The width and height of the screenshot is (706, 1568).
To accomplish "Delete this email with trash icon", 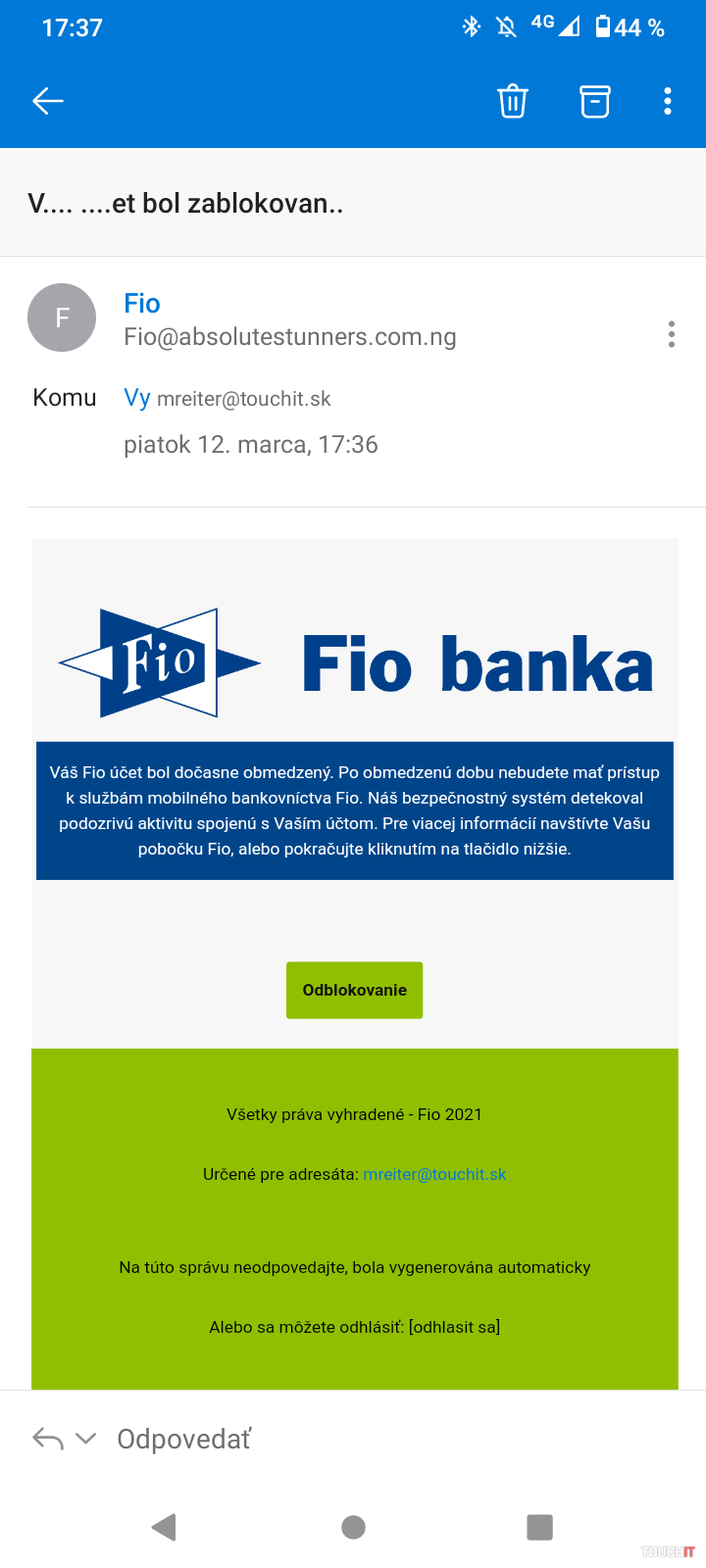I will [513, 101].
